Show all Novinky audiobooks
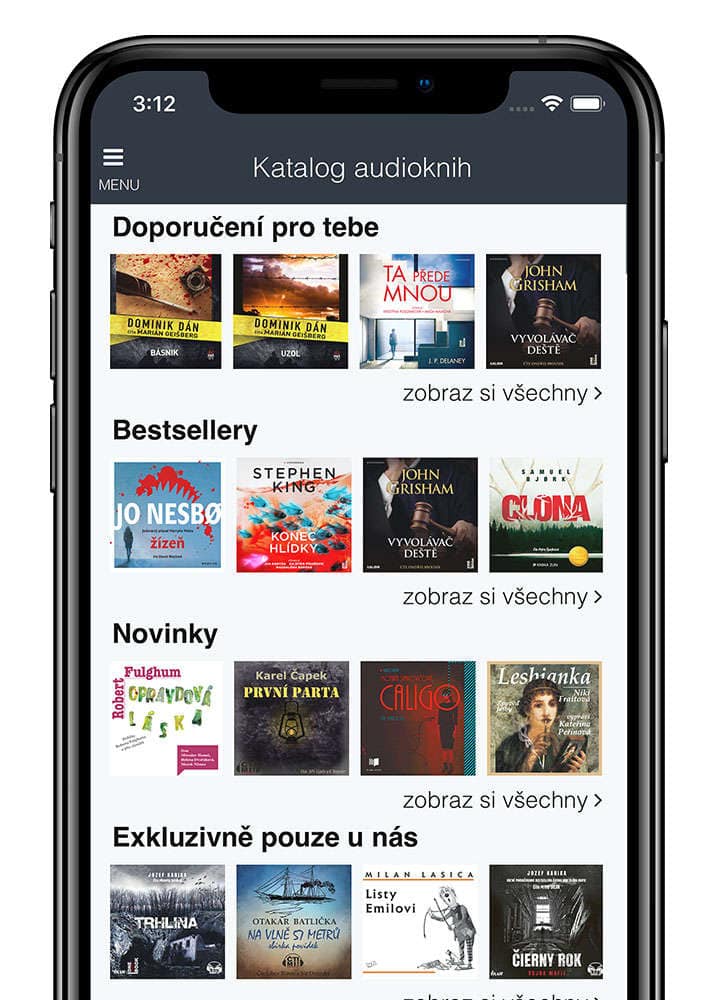Image resolution: width=728 pixels, height=1000 pixels. point(502,800)
